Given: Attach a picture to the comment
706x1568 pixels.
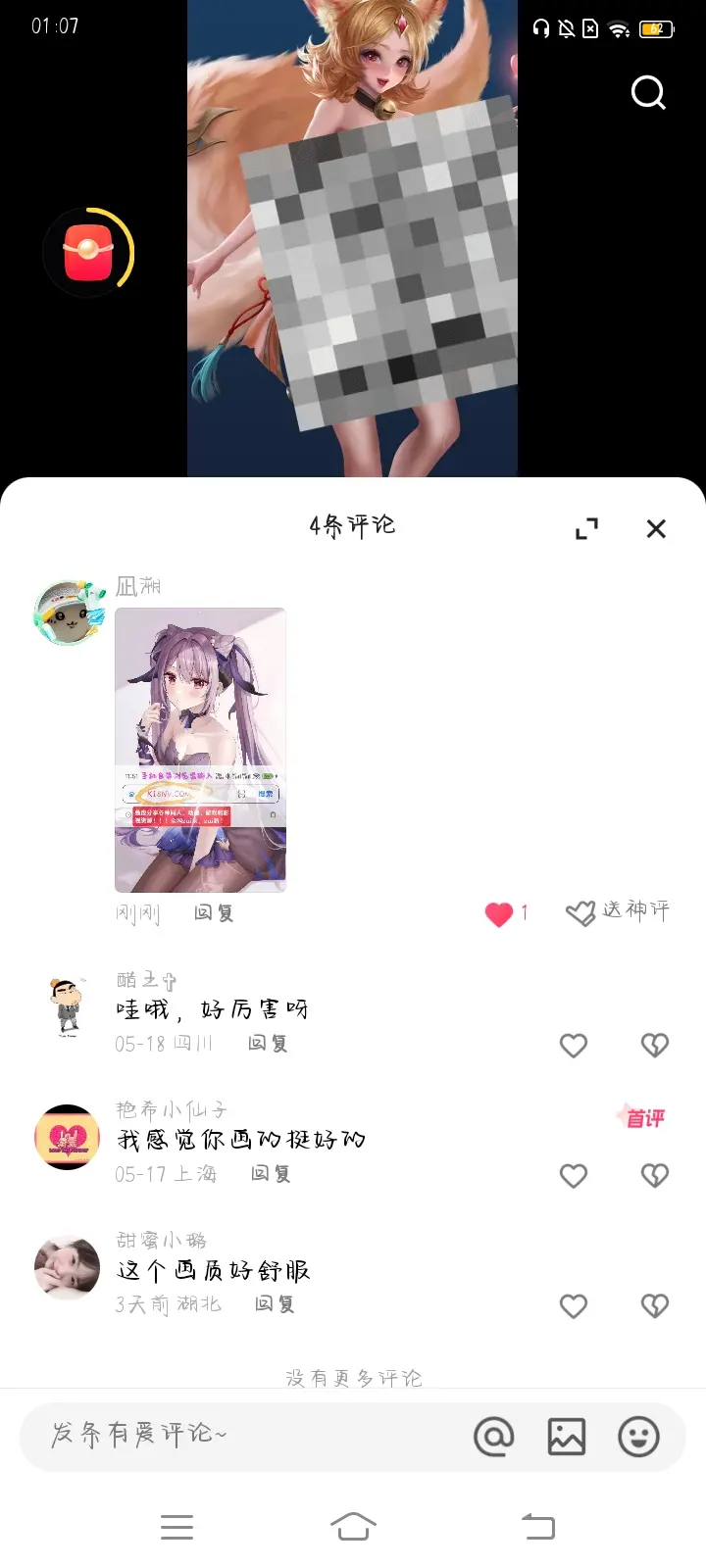Looking at the screenshot, I should tap(567, 1437).
